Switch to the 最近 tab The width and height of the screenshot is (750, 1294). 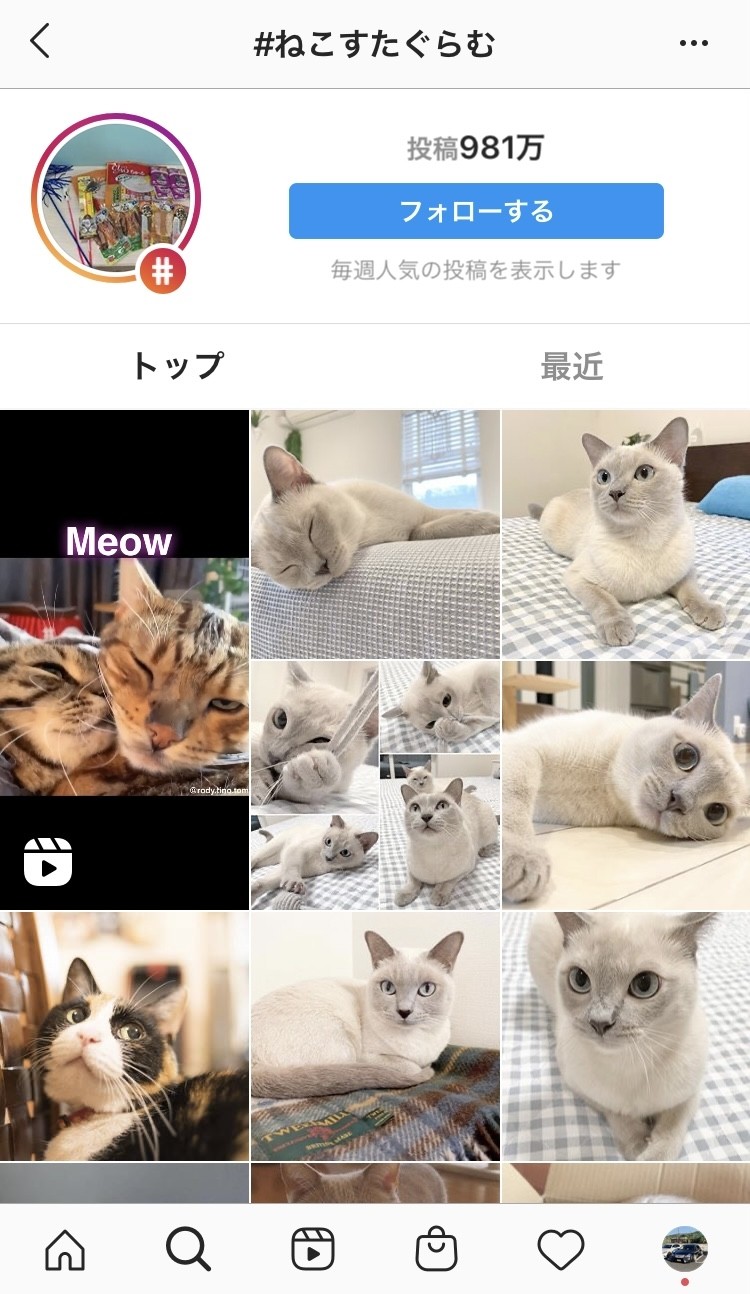pyautogui.click(x=572, y=366)
